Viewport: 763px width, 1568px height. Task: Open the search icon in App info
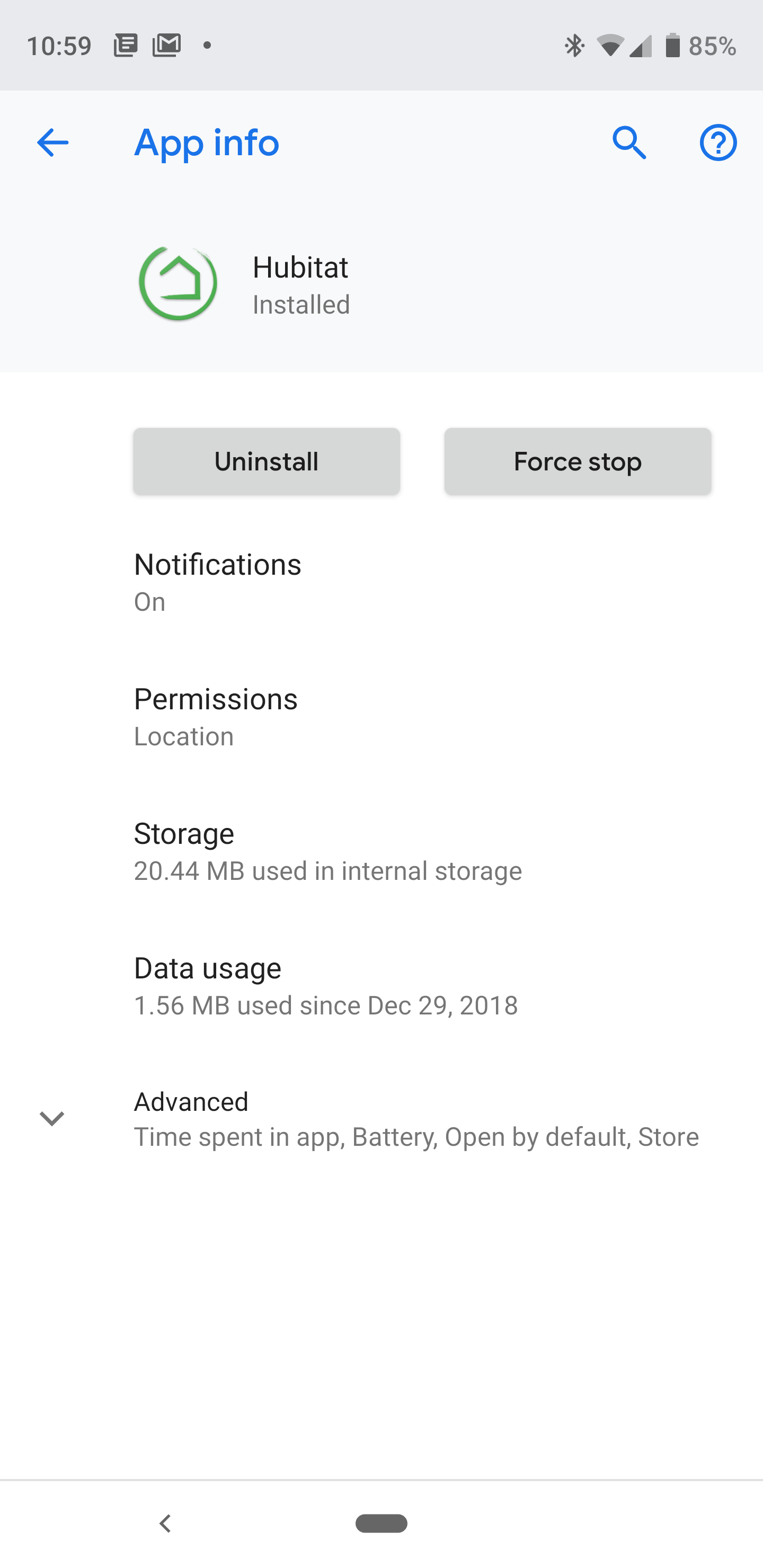pyautogui.click(x=629, y=143)
